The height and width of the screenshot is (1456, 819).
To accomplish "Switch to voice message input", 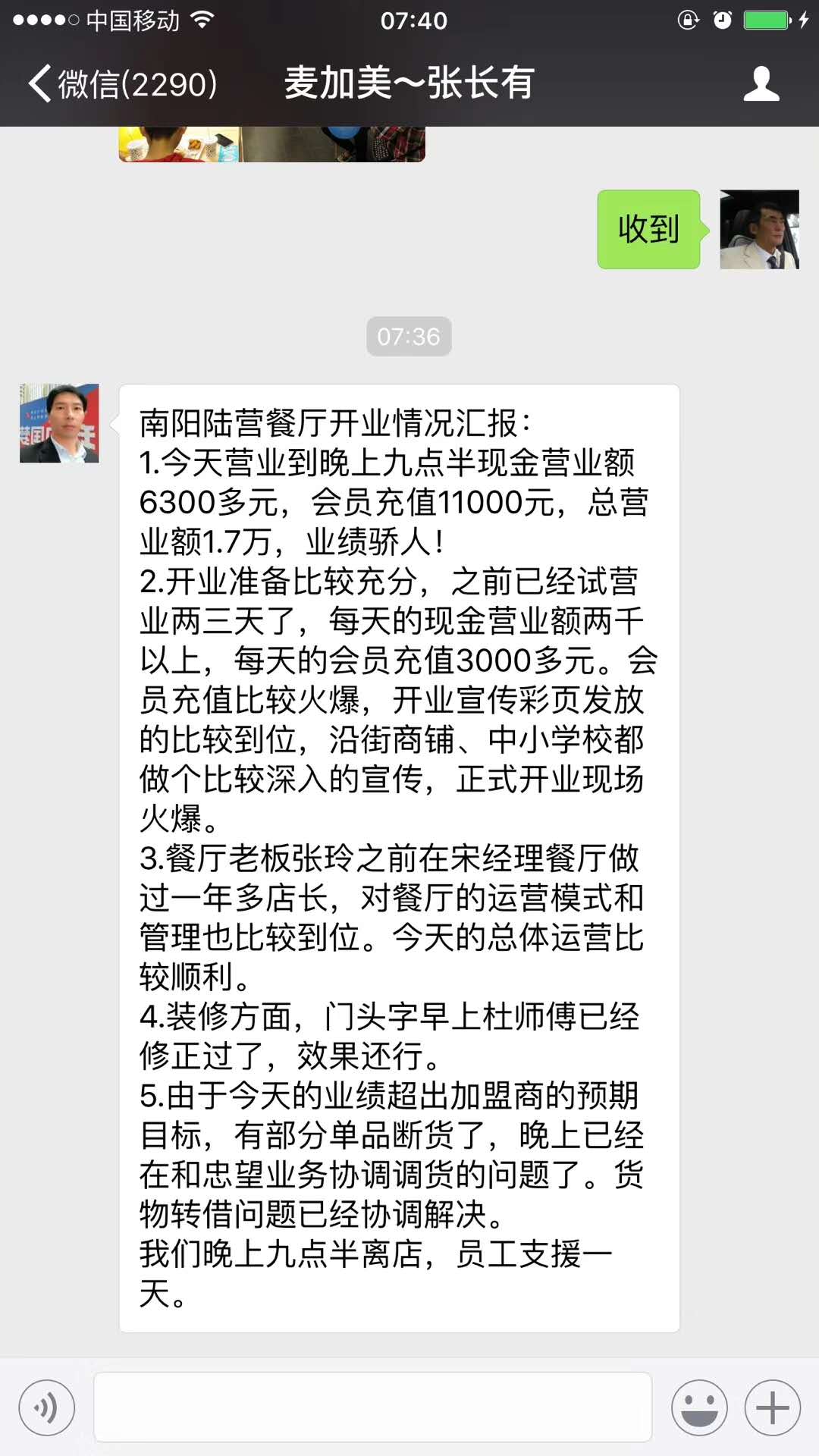I will tap(47, 1408).
